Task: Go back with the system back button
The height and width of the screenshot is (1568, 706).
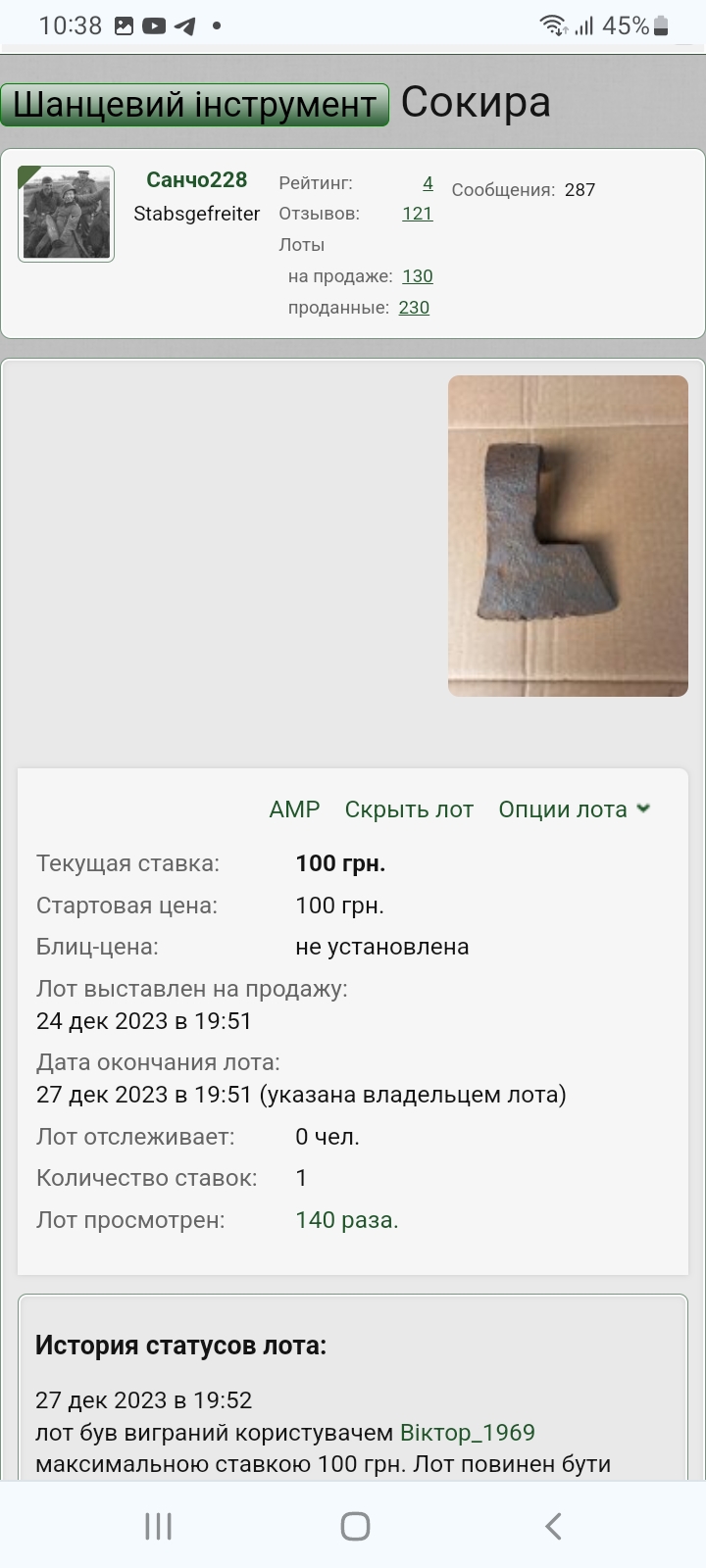Action: pos(553,1526)
